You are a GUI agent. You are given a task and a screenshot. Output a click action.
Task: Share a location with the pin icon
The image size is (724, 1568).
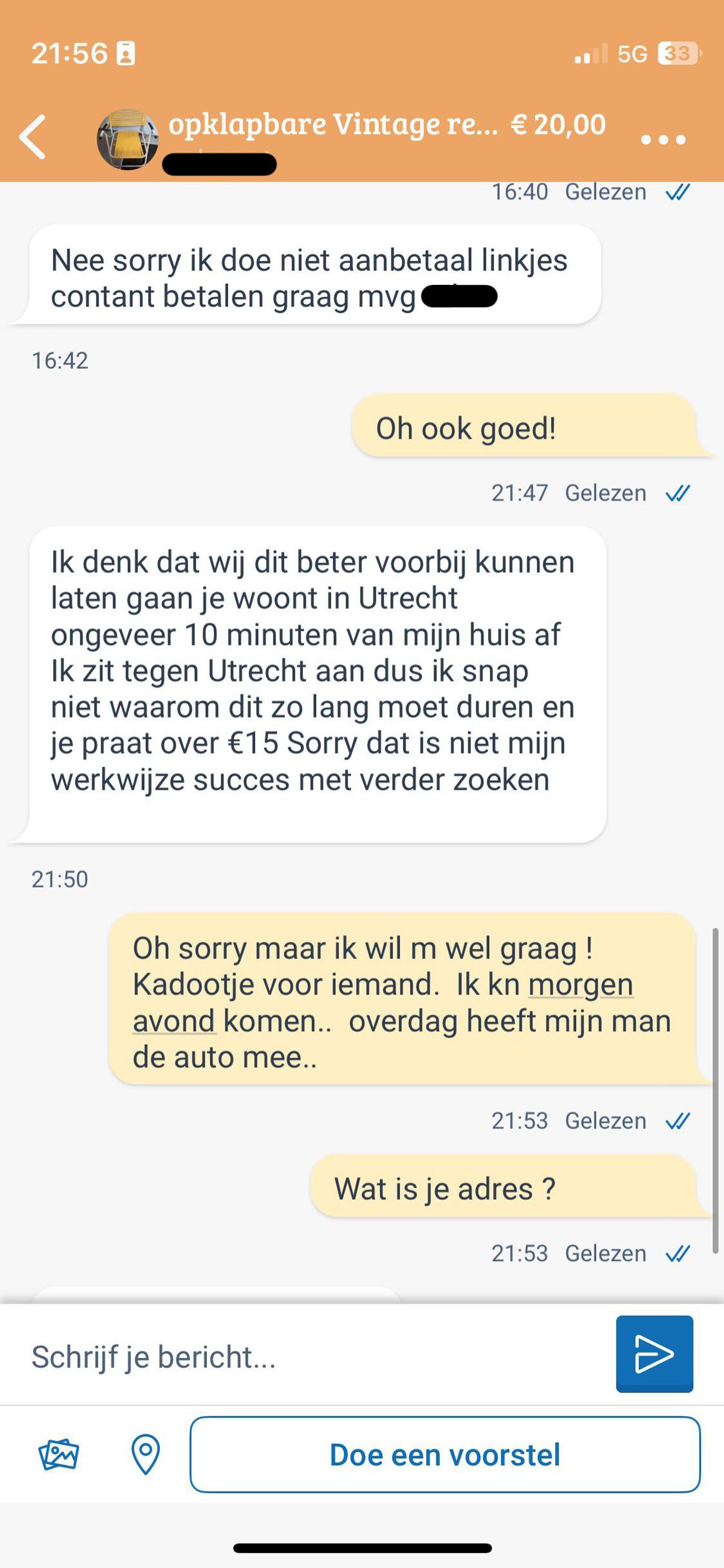tap(145, 1455)
